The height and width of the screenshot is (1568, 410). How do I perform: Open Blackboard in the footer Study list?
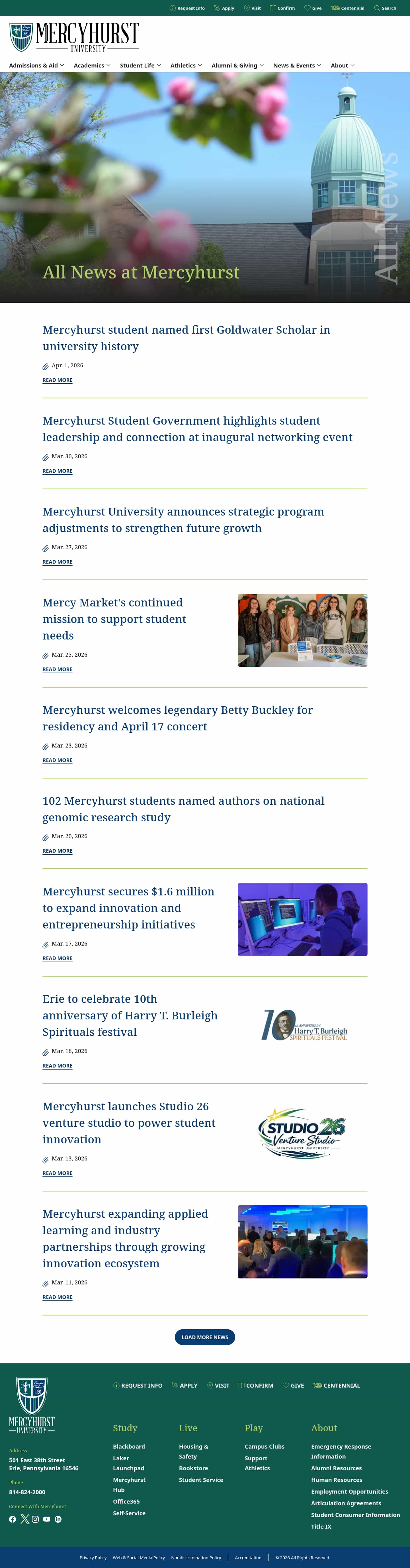129,1446
